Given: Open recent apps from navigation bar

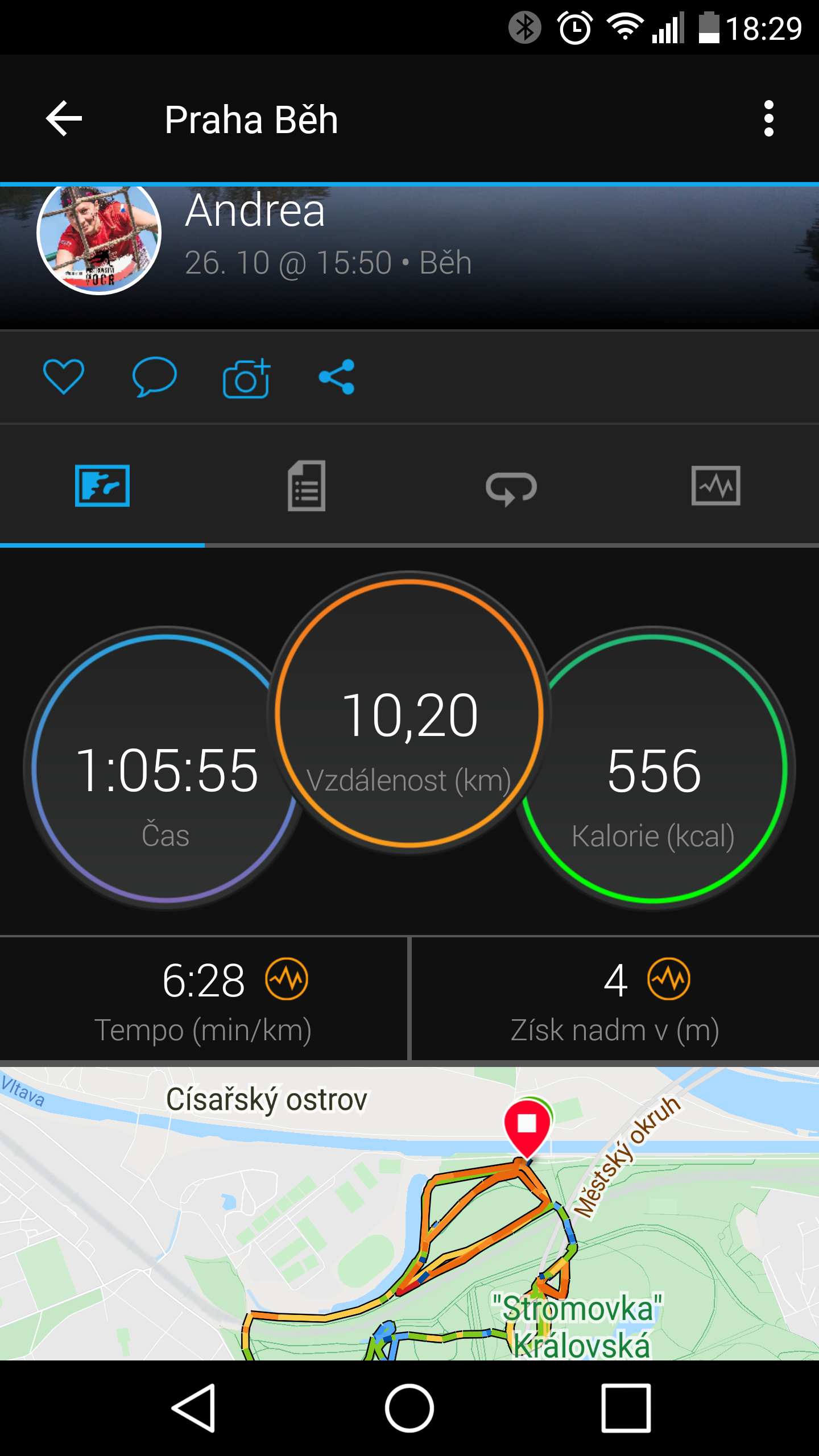Looking at the screenshot, I should pyautogui.click(x=626, y=1408).
